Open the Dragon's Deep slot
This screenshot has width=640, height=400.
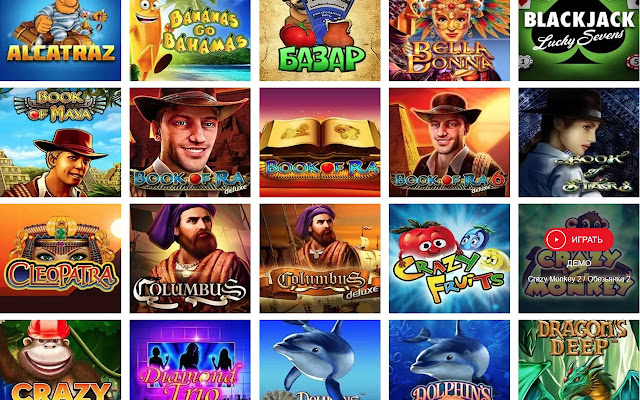pyautogui.click(x=579, y=360)
